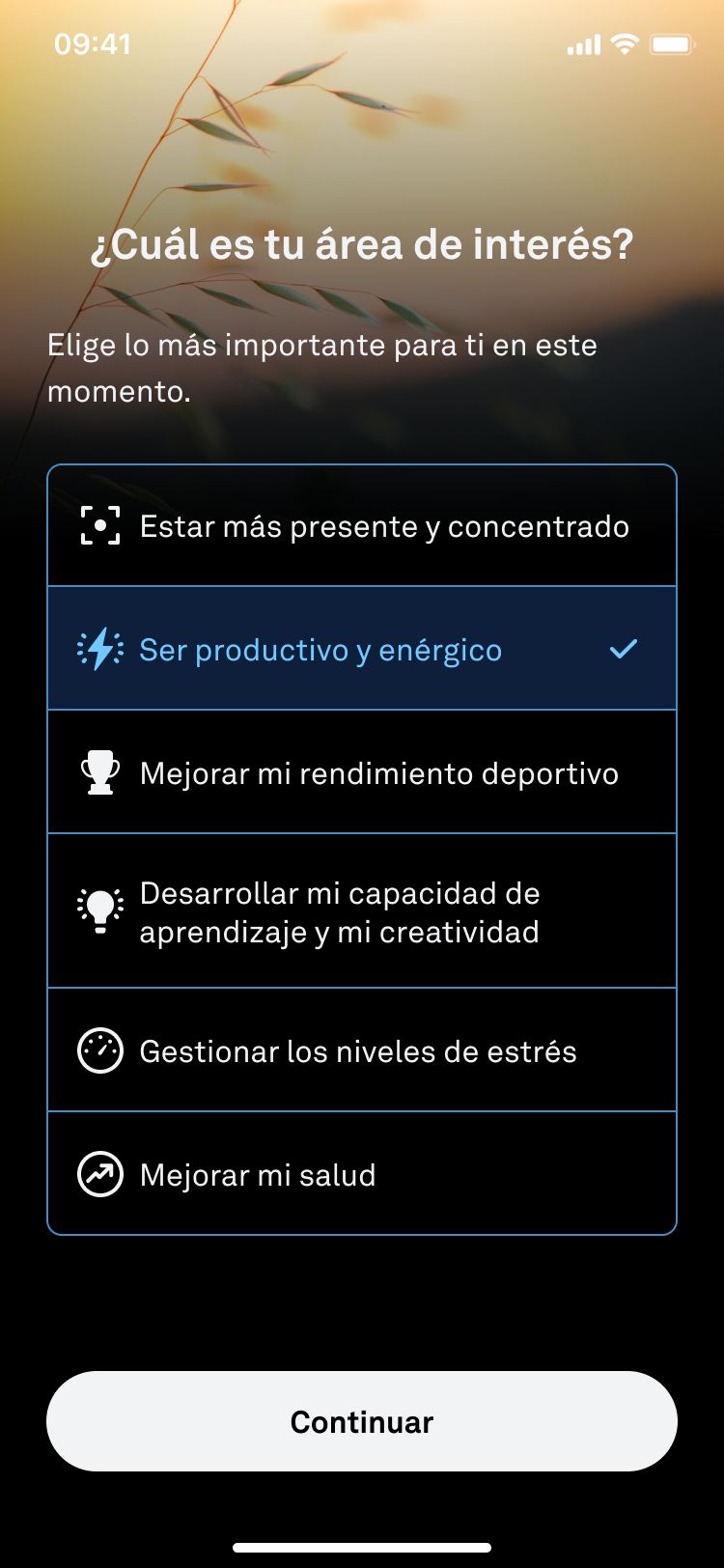Select 'Estar más presente y concentrado'
Viewport: 724px width, 1568px height.
click(x=362, y=526)
